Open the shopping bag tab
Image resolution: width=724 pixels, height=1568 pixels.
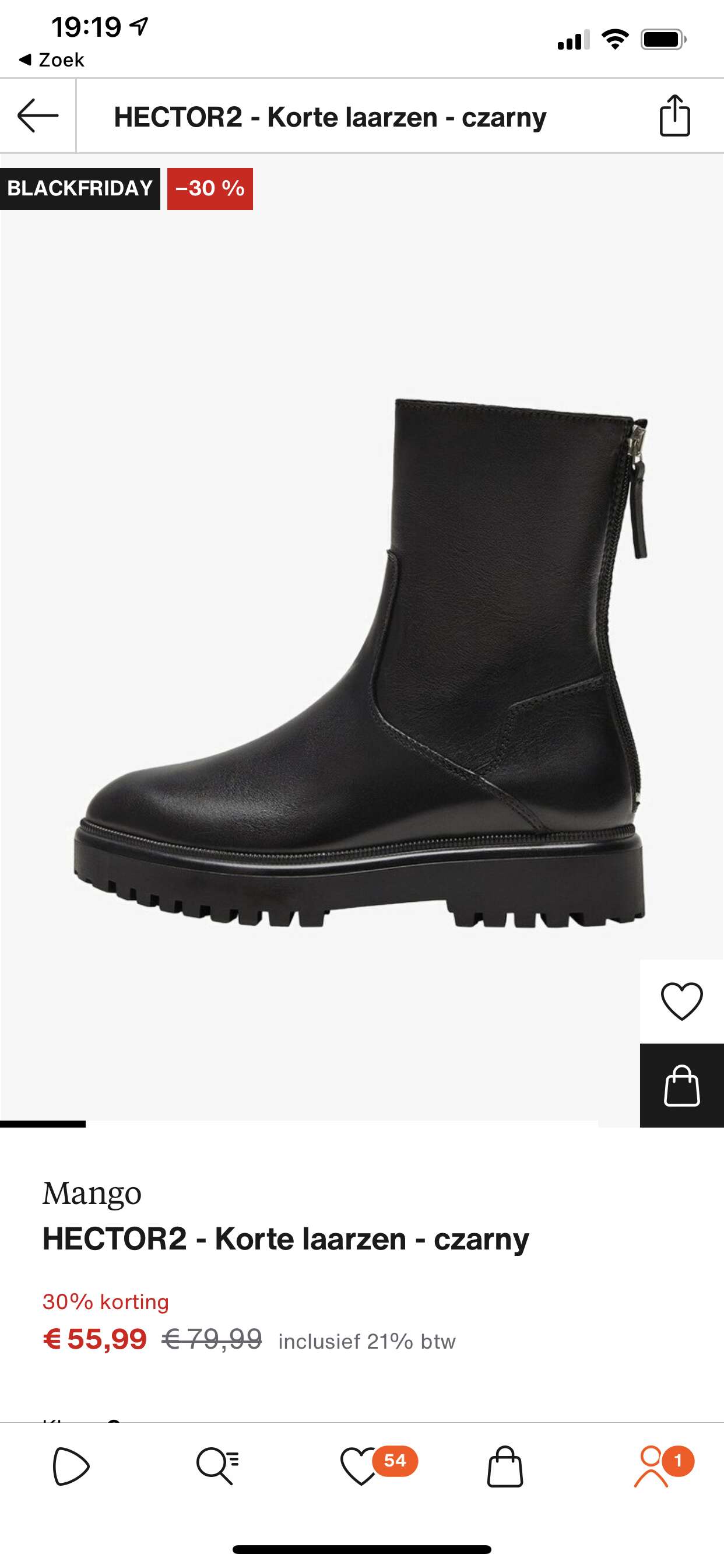(x=505, y=1467)
